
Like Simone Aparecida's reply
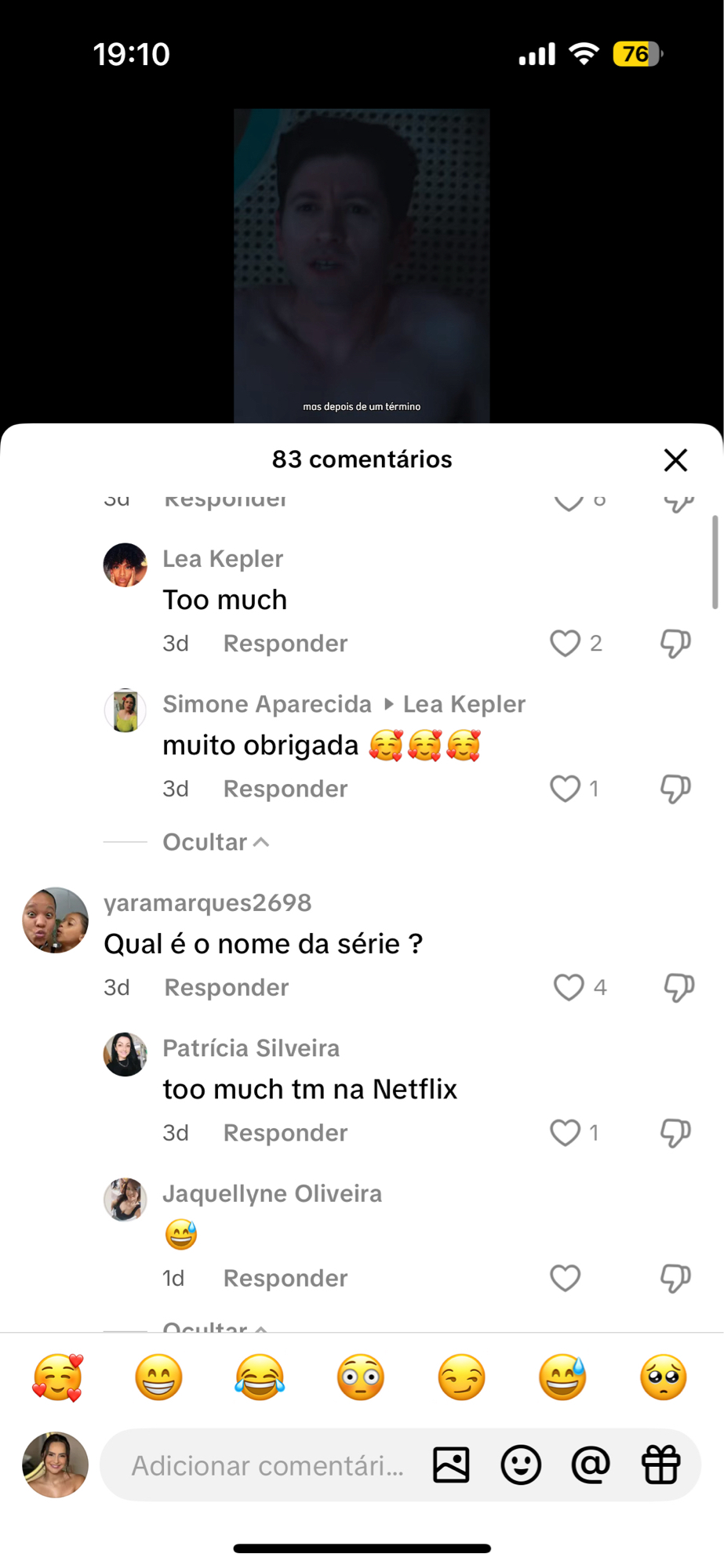click(x=566, y=789)
